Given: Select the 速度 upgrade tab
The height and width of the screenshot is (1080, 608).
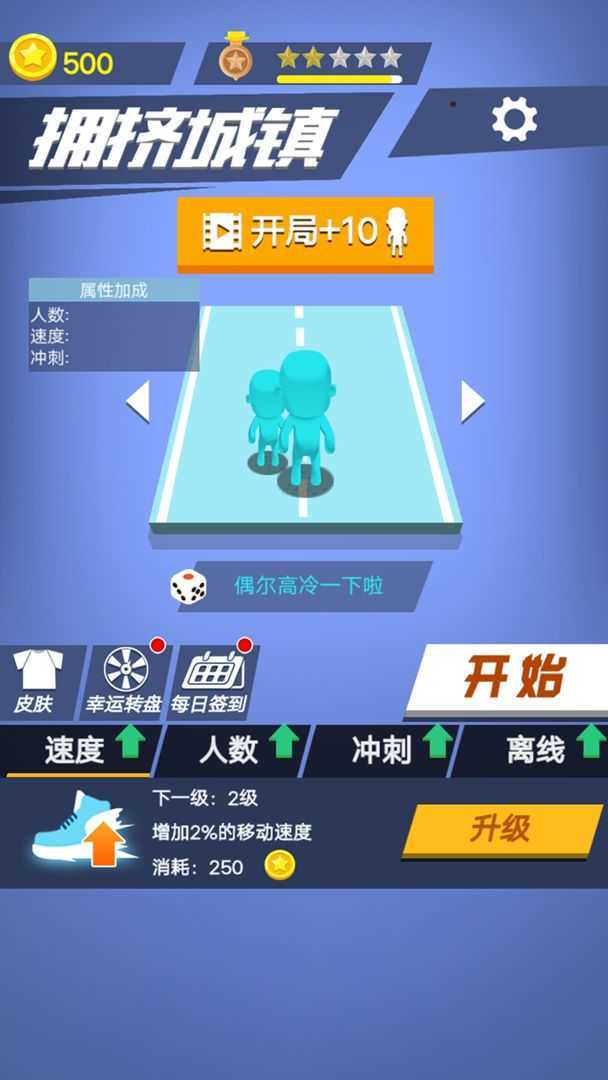Looking at the screenshot, I should [76, 750].
